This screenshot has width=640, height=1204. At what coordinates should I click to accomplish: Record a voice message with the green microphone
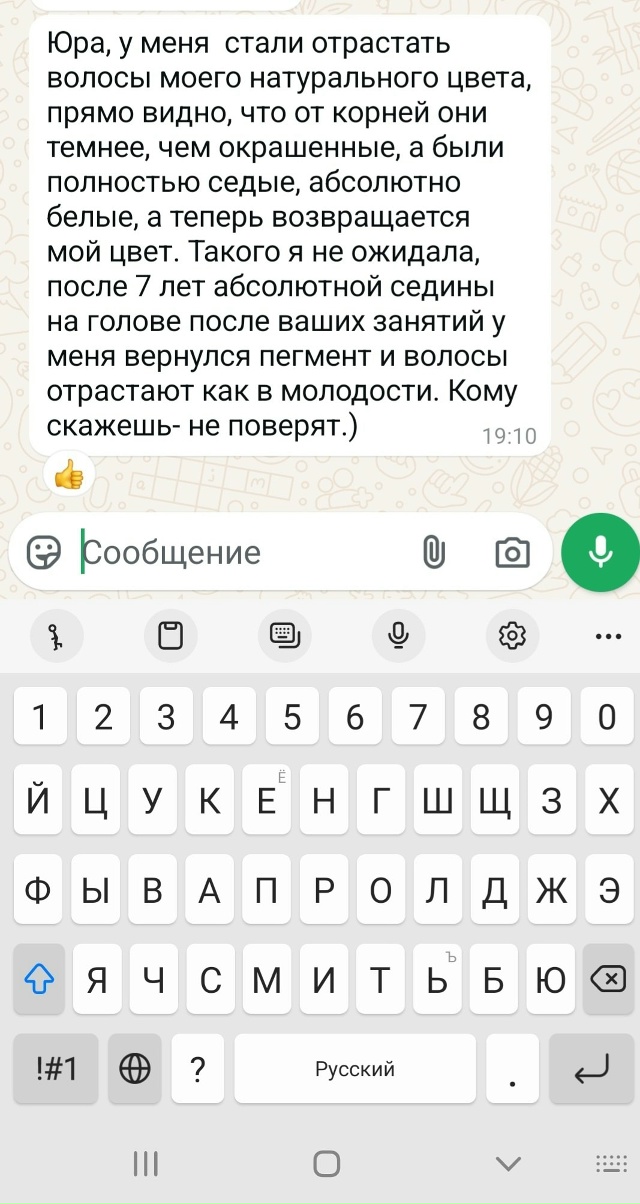(x=600, y=552)
